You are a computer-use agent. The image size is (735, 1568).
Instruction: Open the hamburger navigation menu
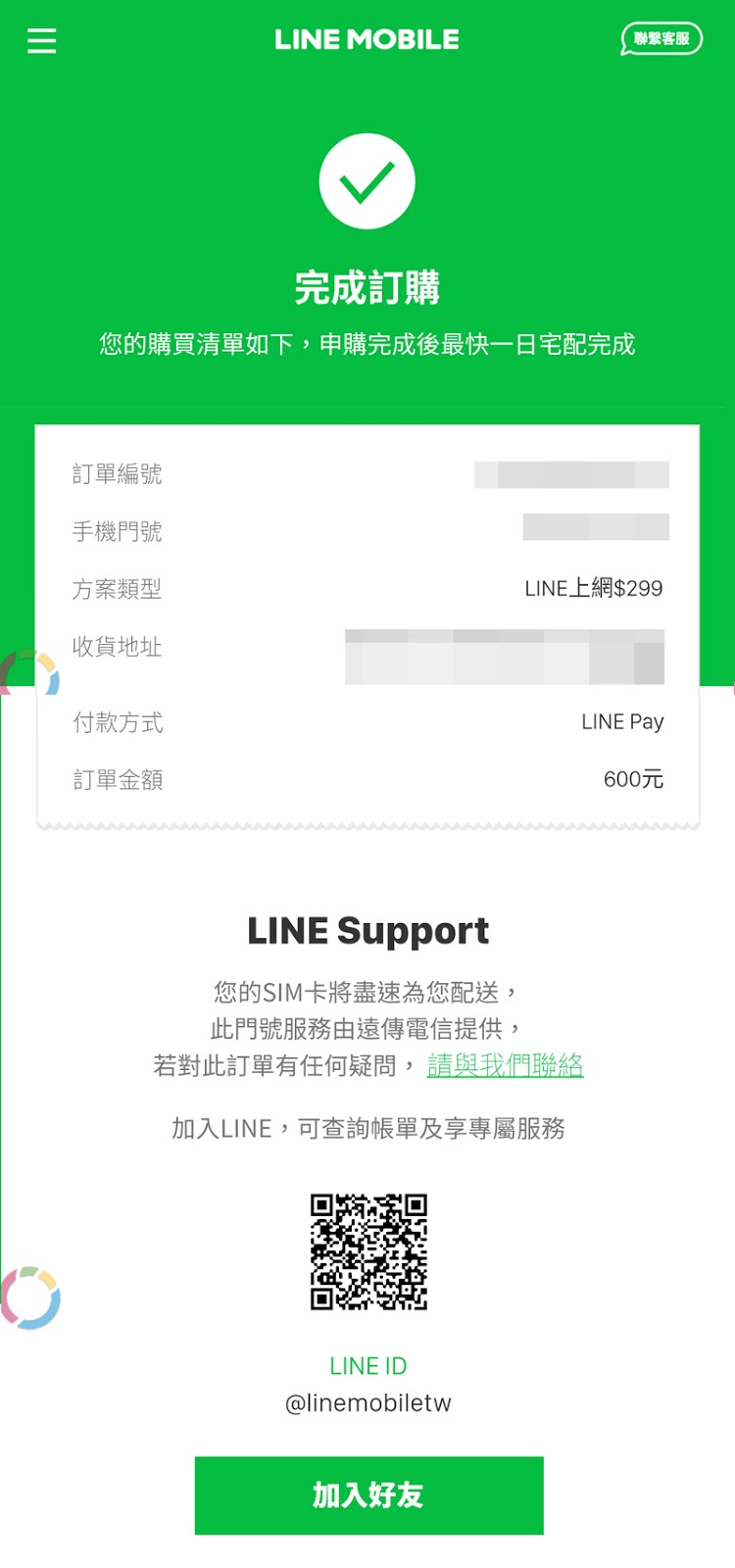(41, 41)
